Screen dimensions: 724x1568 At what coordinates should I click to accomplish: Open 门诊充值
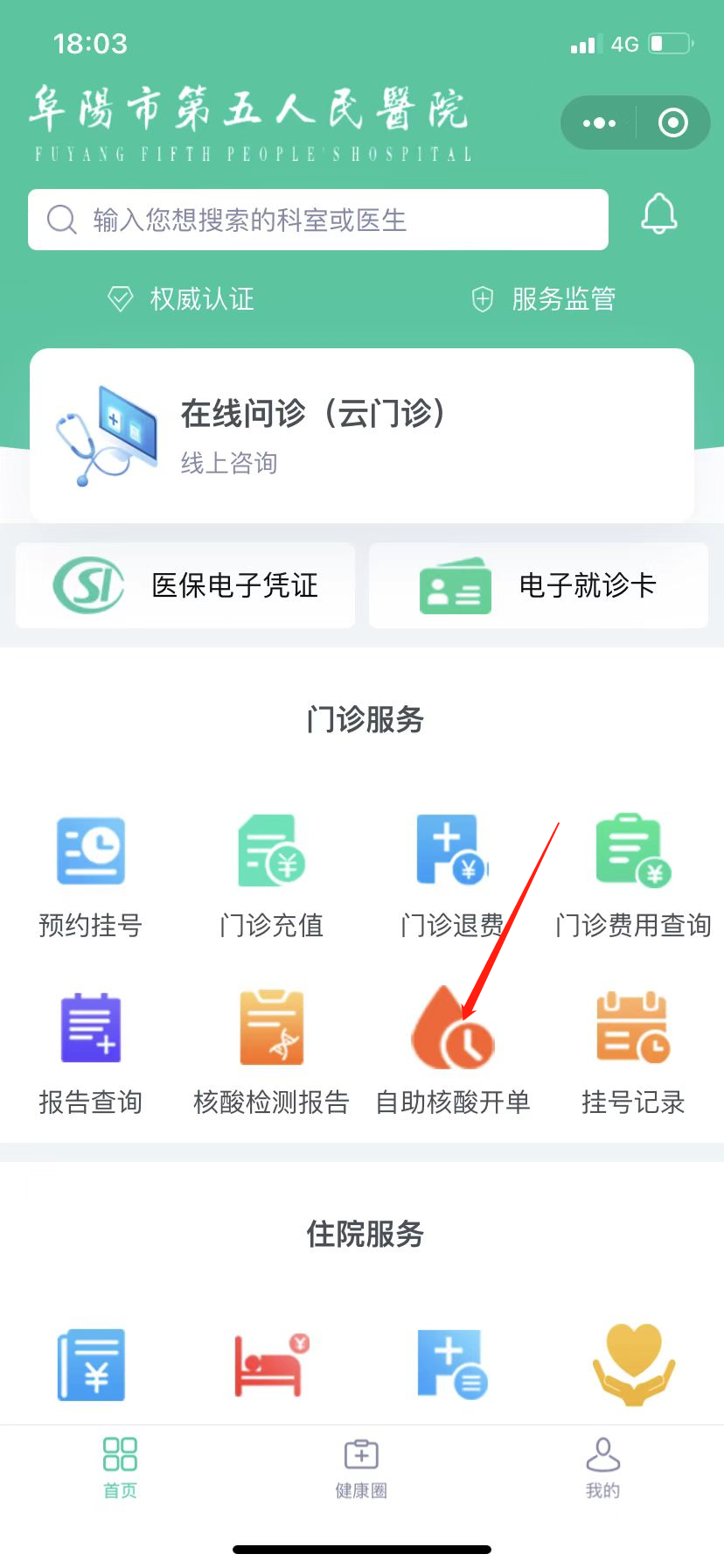272,875
